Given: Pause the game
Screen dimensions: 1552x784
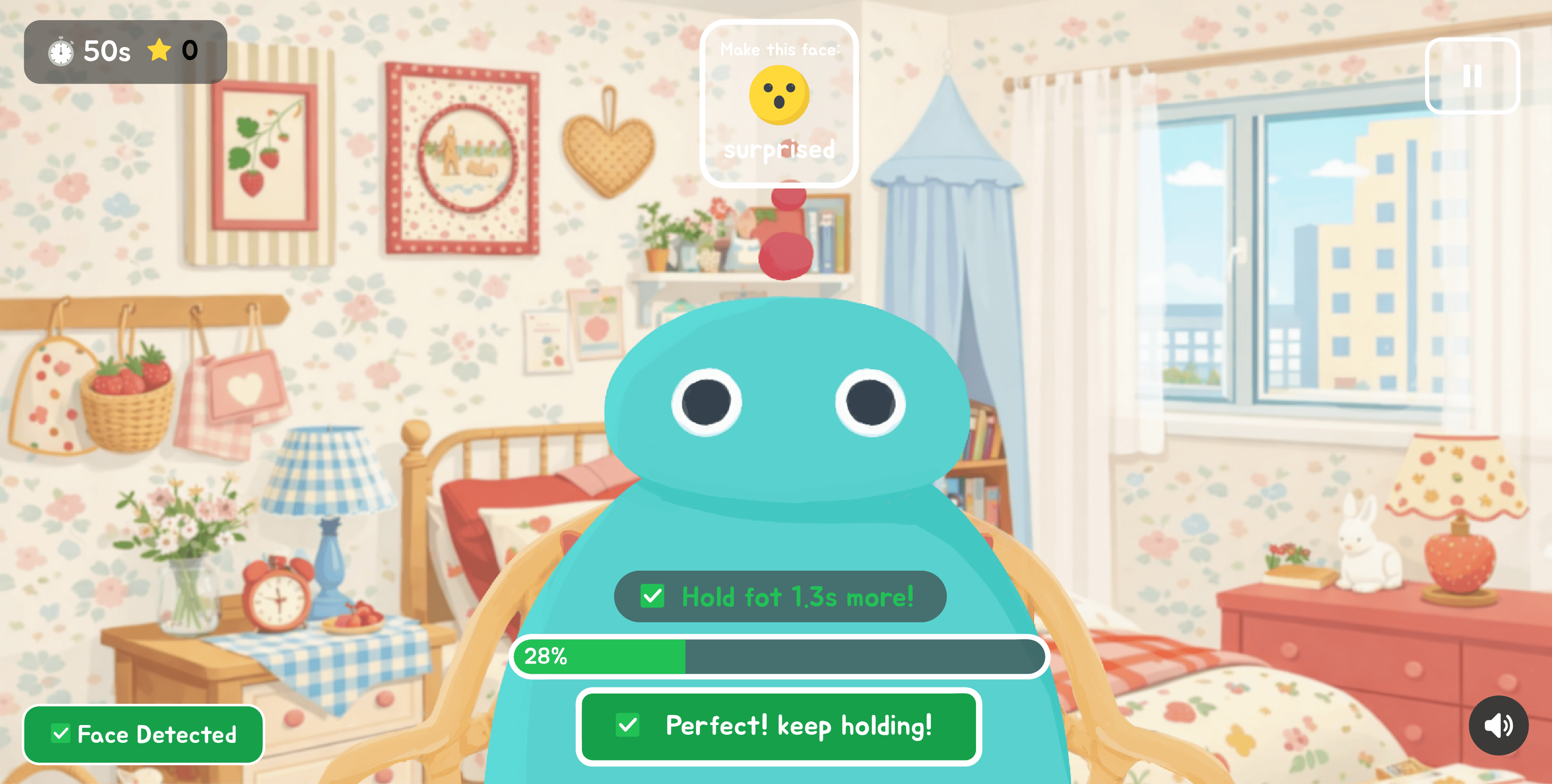Looking at the screenshot, I should 1472,76.
